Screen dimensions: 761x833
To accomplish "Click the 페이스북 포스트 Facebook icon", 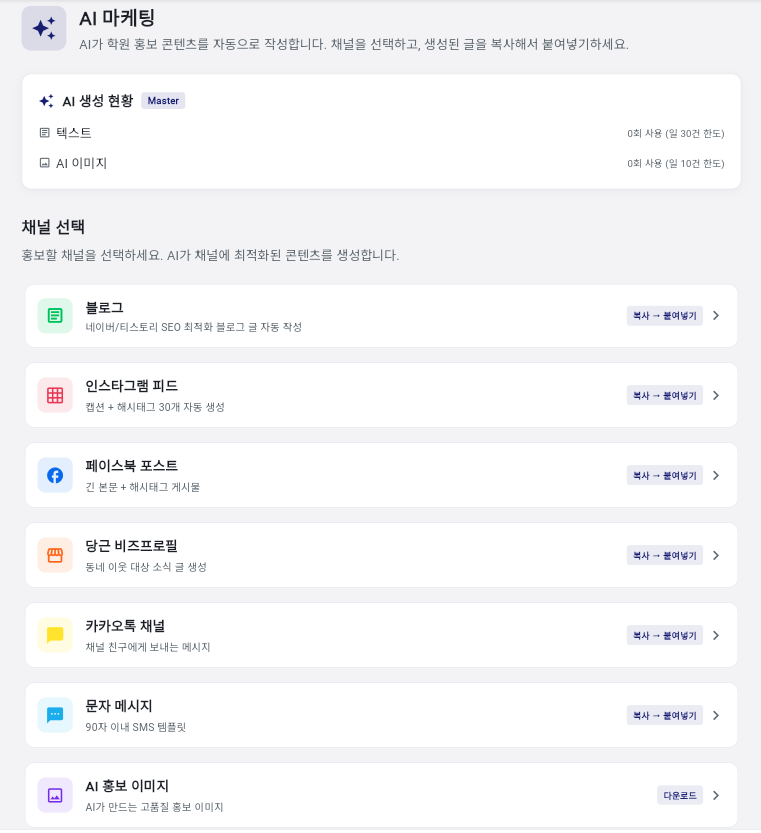I will pyautogui.click(x=55, y=474).
